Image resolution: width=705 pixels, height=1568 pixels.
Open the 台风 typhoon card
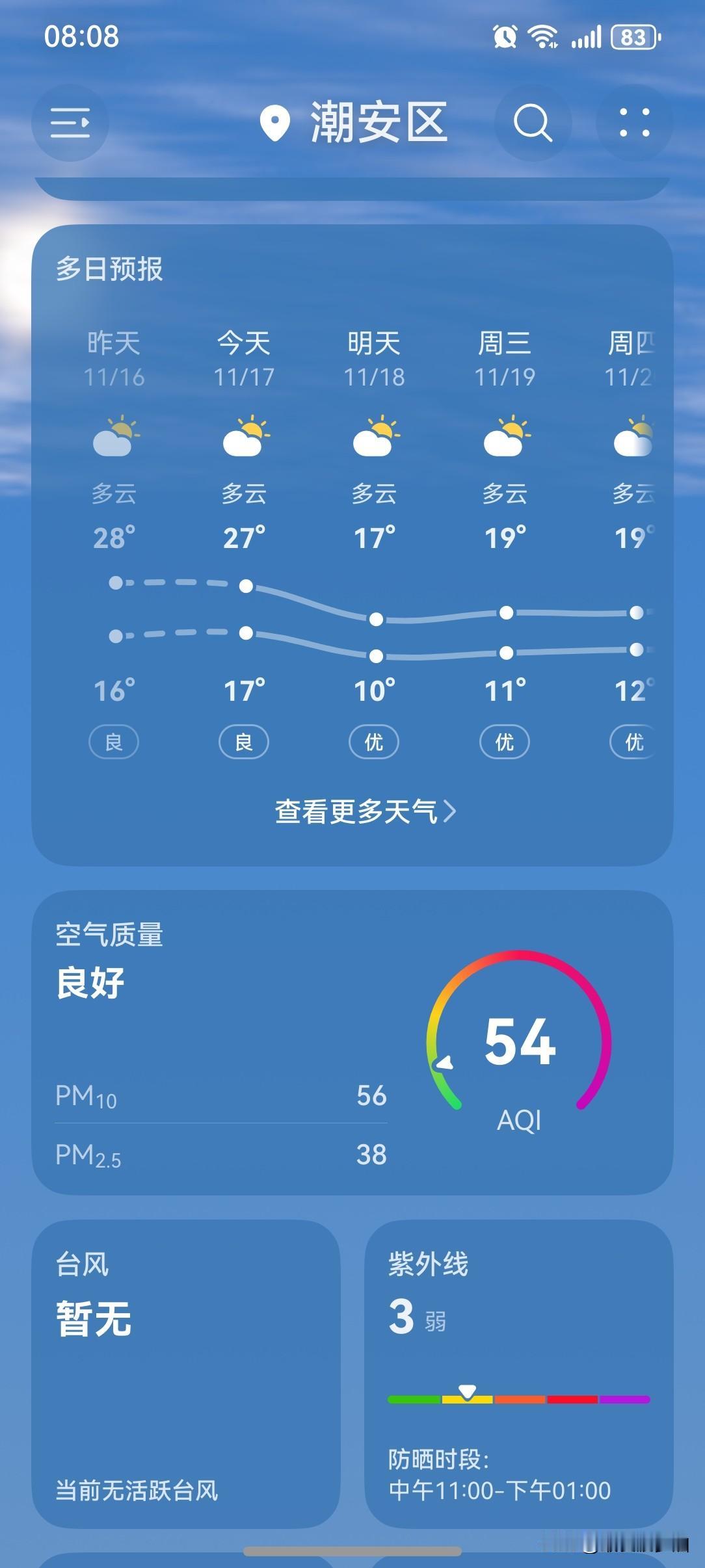(x=186, y=1373)
